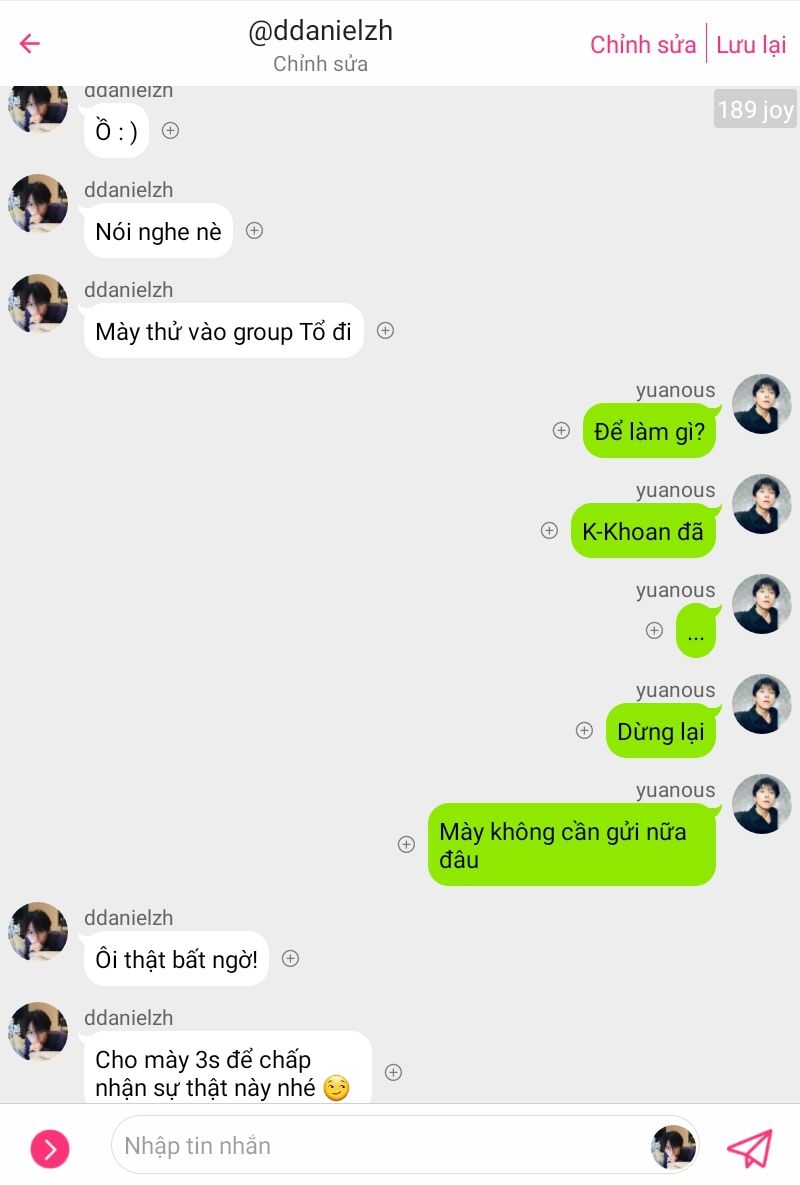Go back using the pink arrow
Screen dimensions: 800x1185
tap(29, 44)
